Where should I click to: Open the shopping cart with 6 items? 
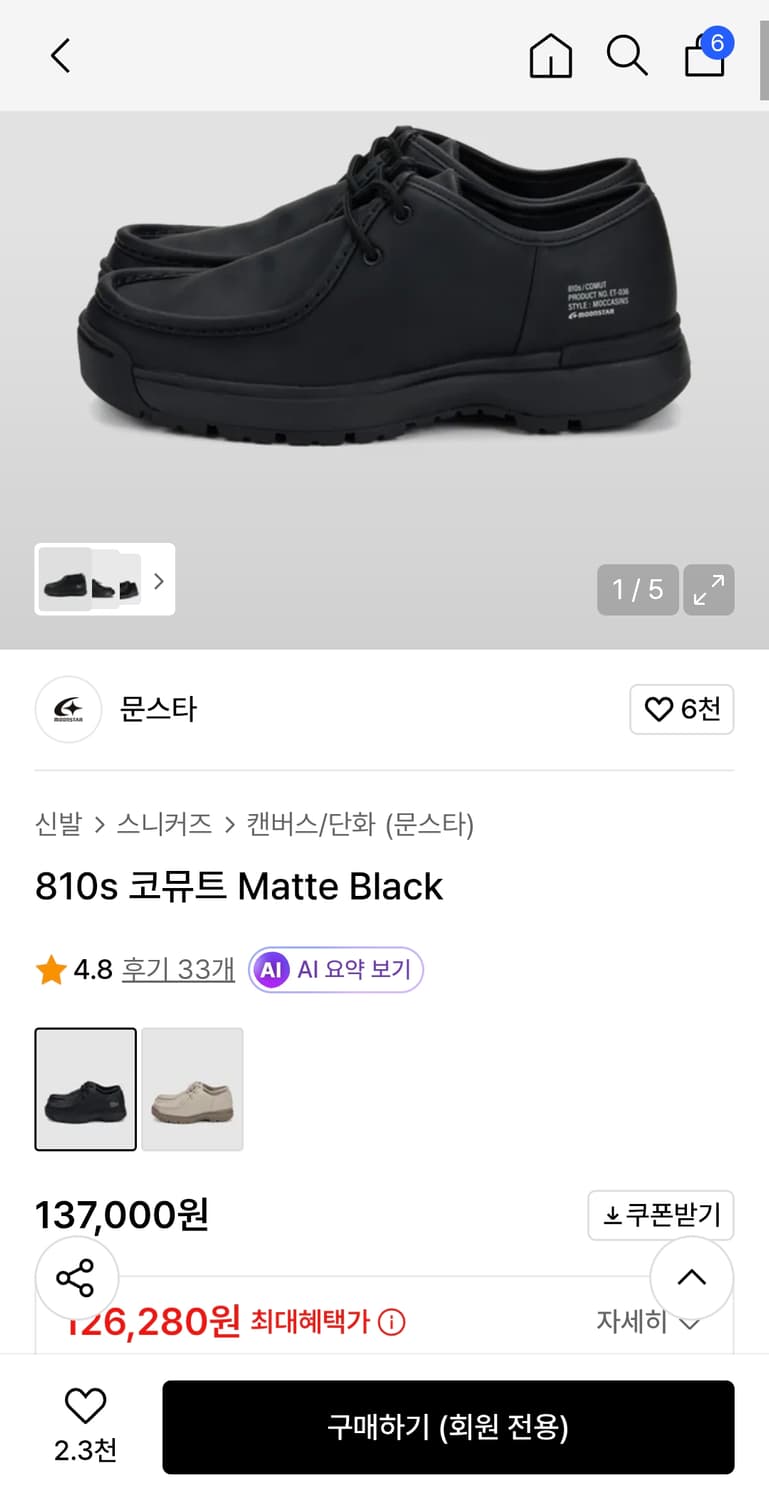pyautogui.click(x=704, y=58)
